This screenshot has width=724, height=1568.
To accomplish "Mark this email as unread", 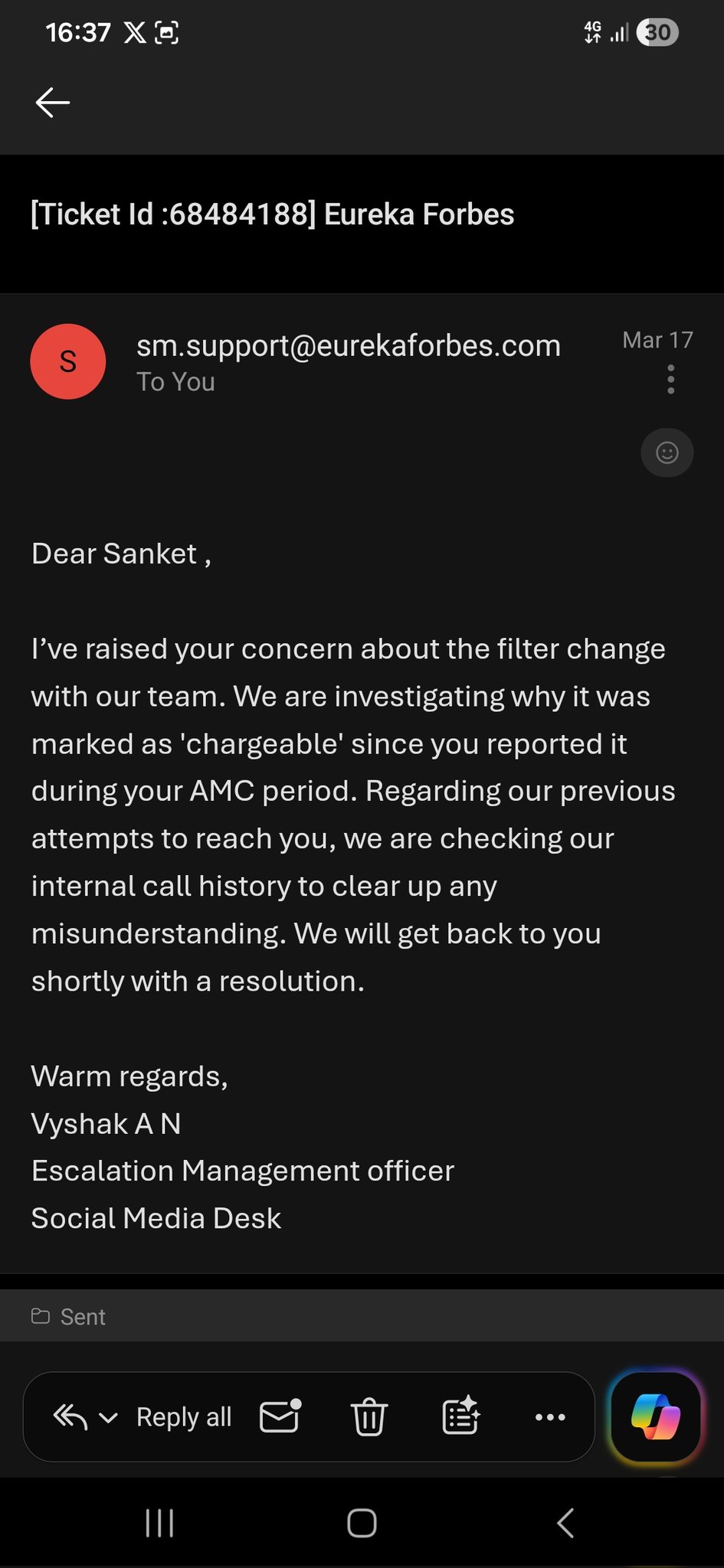I will [280, 1416].
